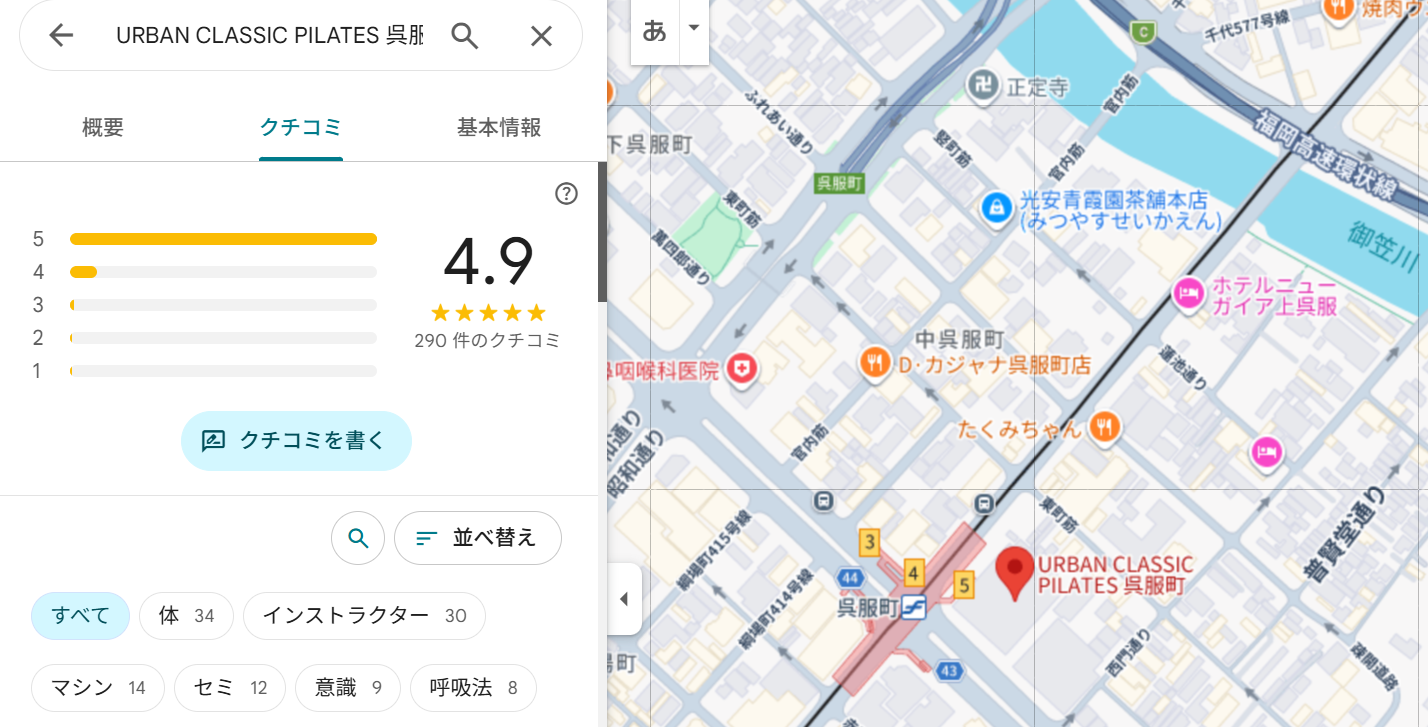Go back with the arrow icon
Viewport: 1428px width, 727px height.
[x=62, y=36]
